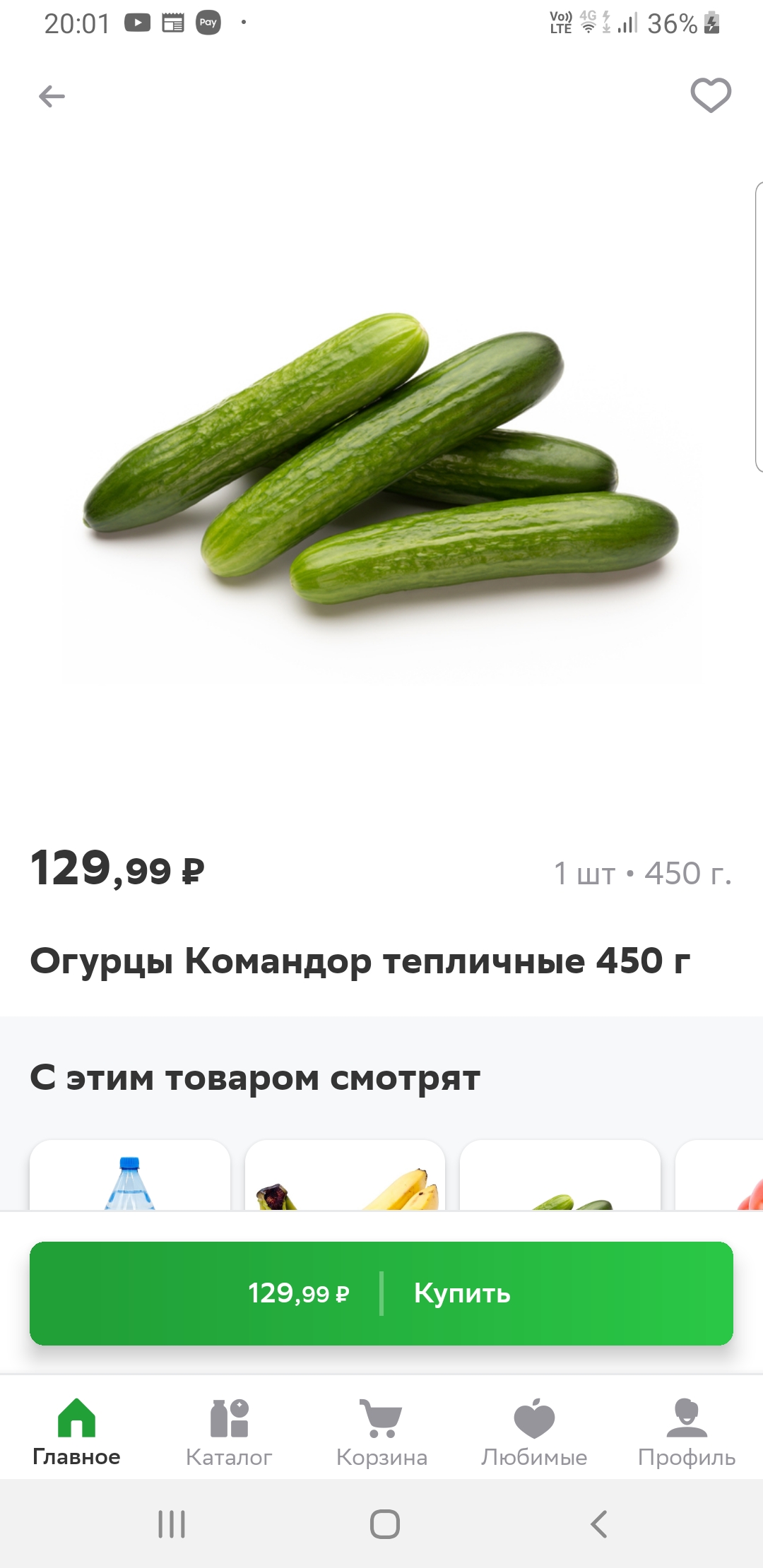The height and width of the screenshot is (1568, 763).
Task: Open the system recent apps button
Action: 172,1524
